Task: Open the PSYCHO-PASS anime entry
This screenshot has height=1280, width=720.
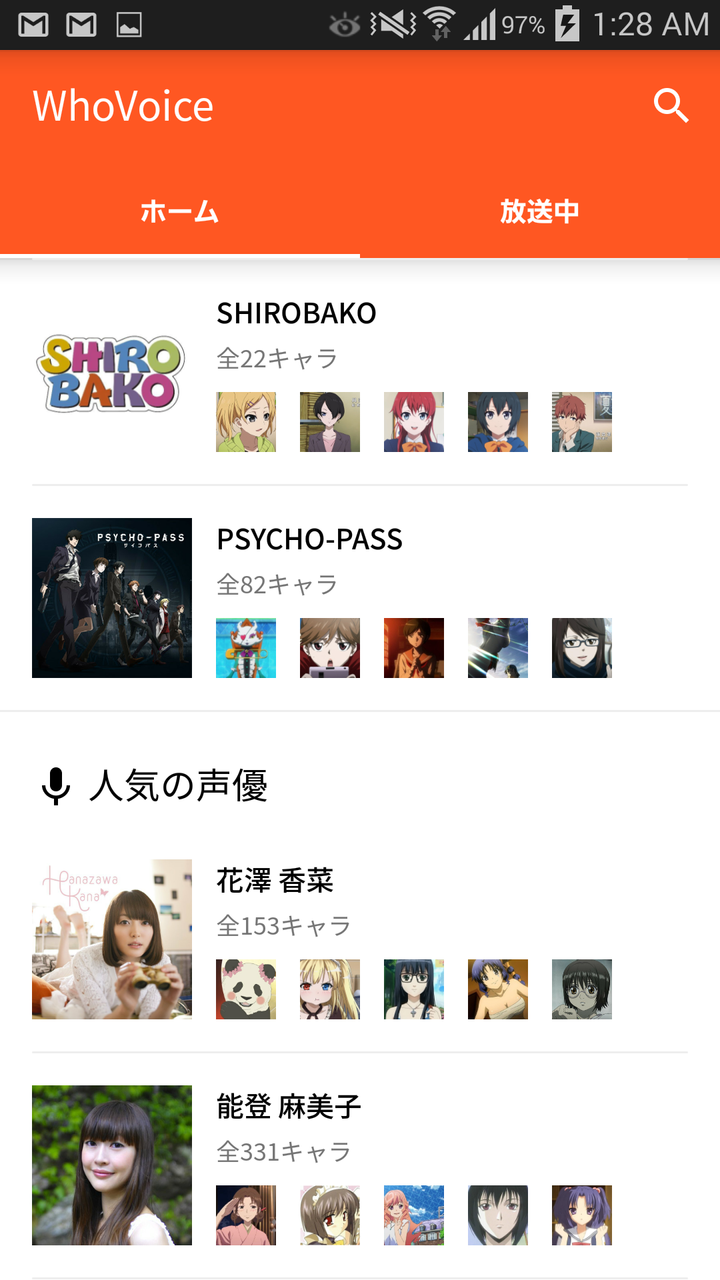Action: pyautogui.click(x=309, y=539)
